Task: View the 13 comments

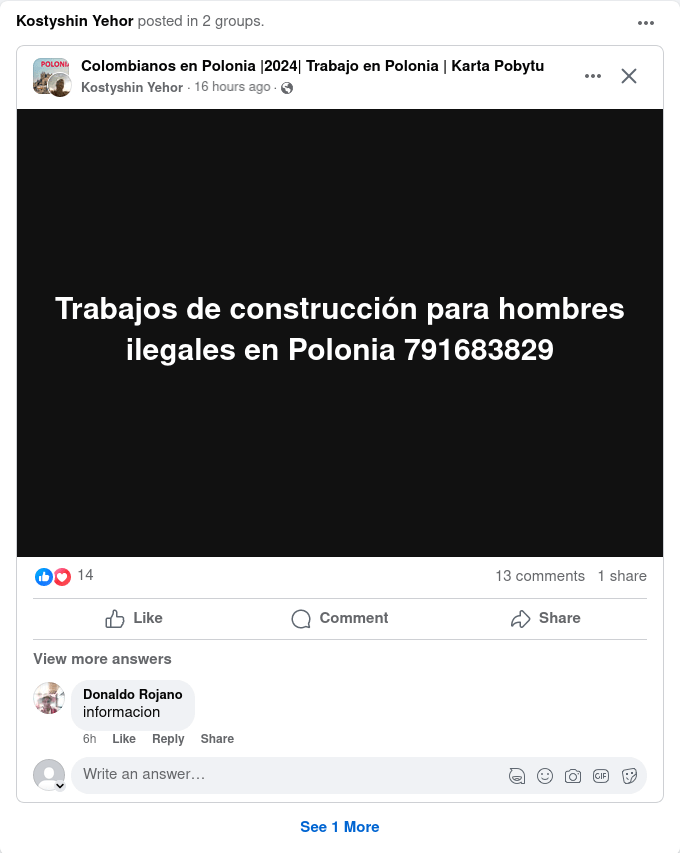Action: tap(540, 576)
